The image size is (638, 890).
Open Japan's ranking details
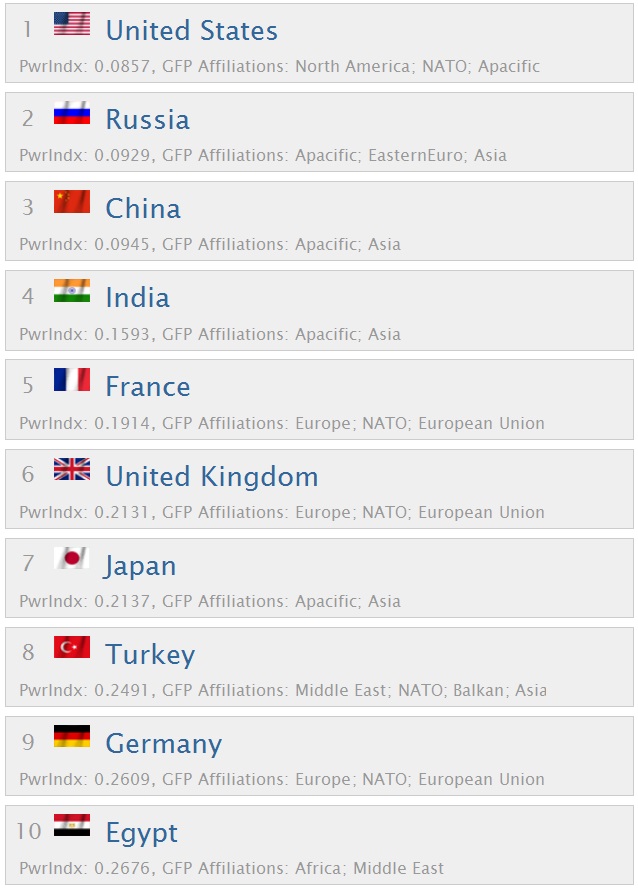click(x=140, y=566)
